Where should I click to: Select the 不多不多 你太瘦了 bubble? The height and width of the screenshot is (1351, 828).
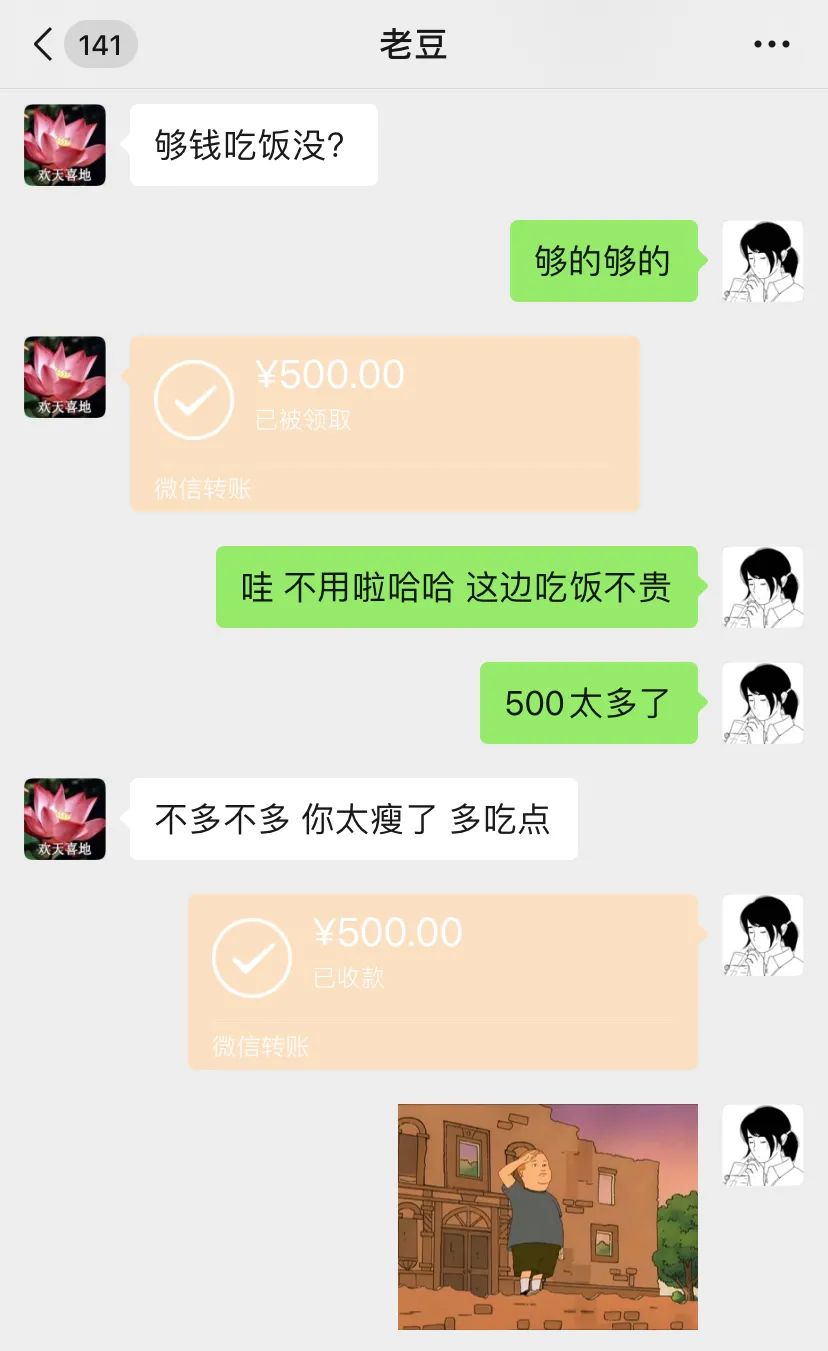tap(352, 819)
